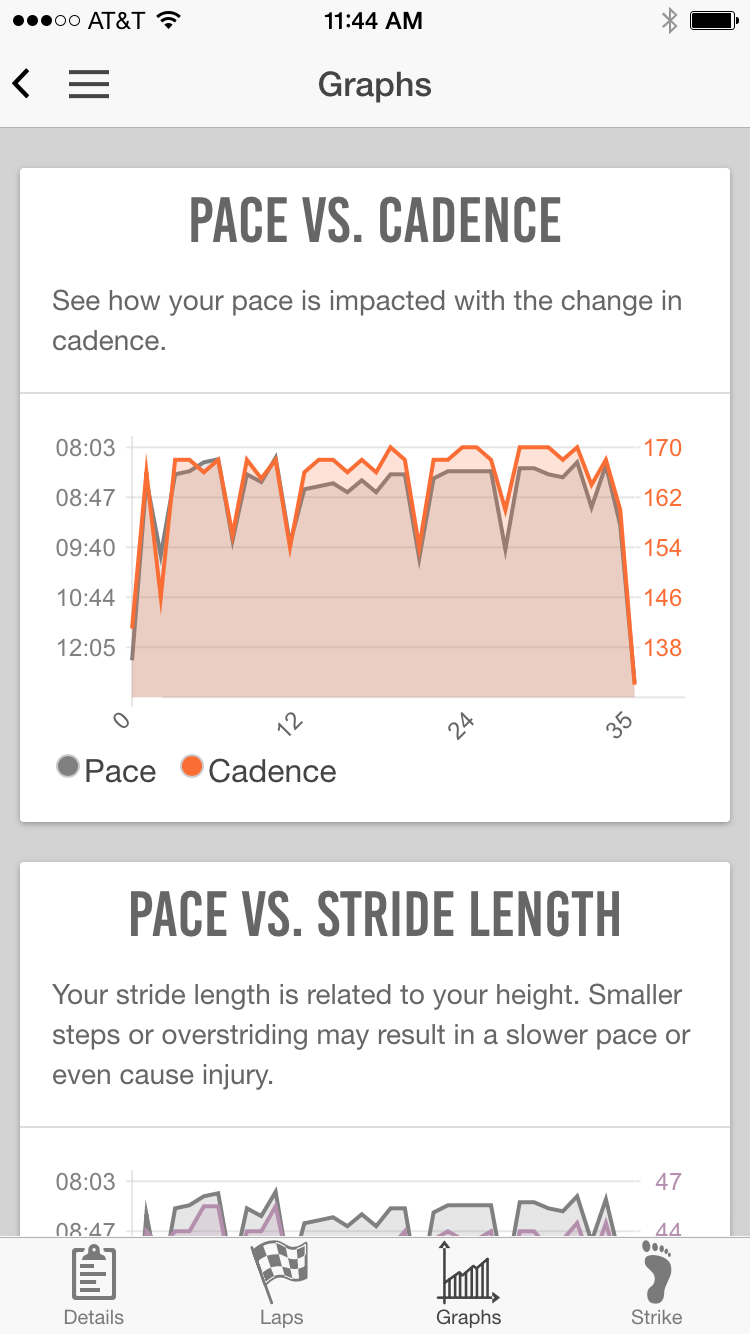This screenshot has height=1334, width=750.
Task: Select the Graphs tab
Action: click(468, 1284)
